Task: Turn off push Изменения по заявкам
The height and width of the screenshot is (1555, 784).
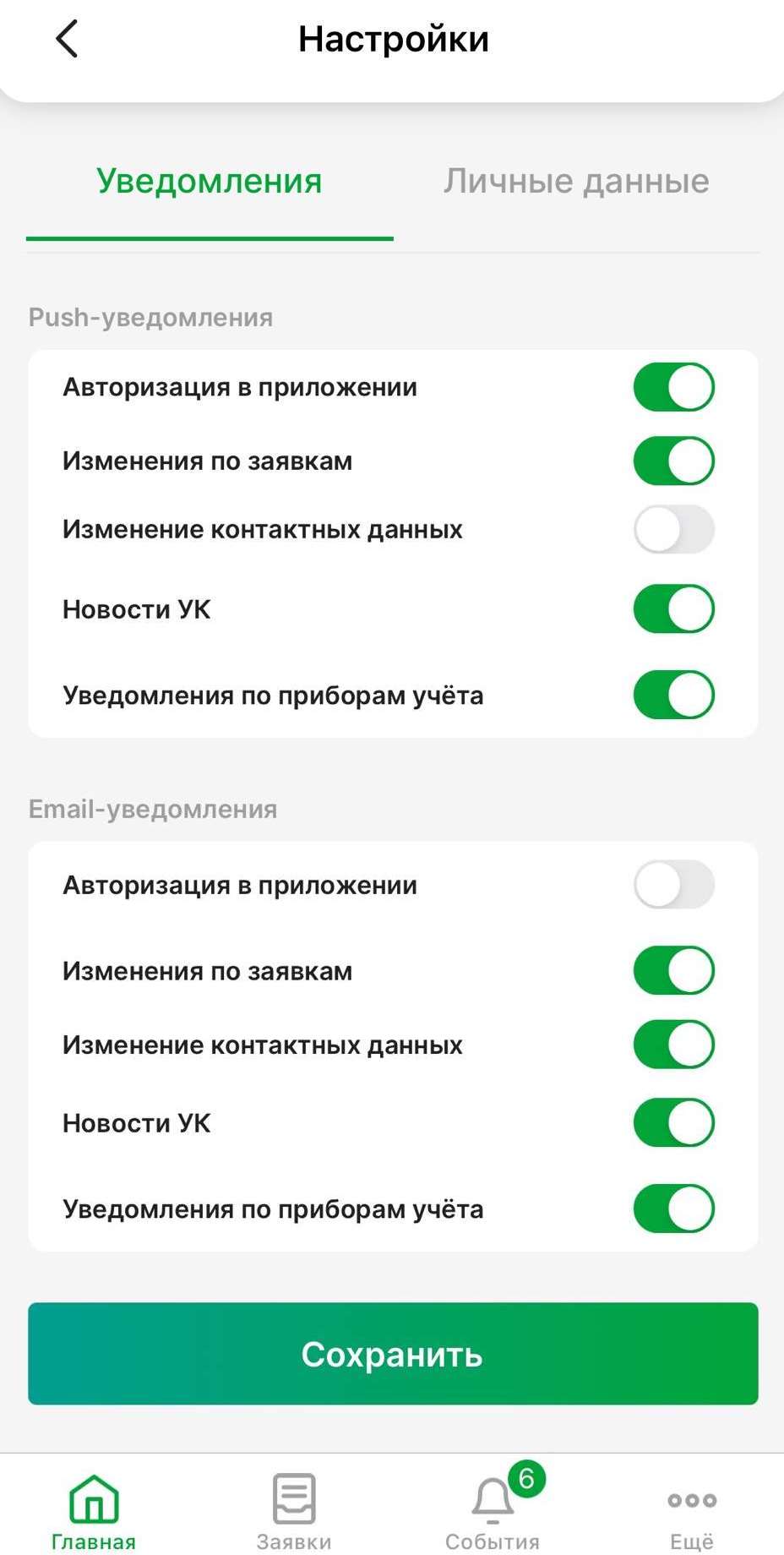Action: click(x=674, y=461)
